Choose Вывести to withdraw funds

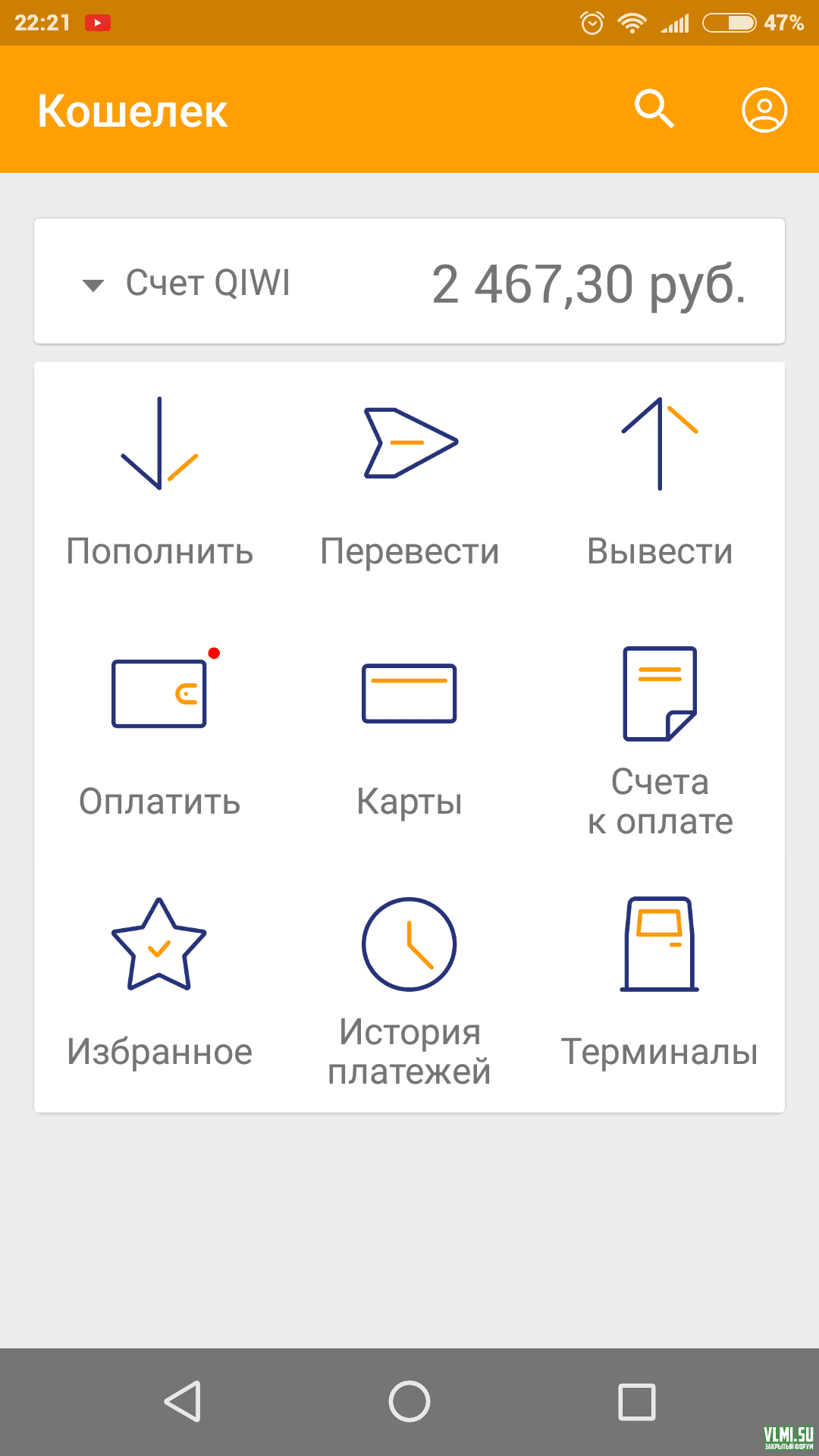coord(660,482)
